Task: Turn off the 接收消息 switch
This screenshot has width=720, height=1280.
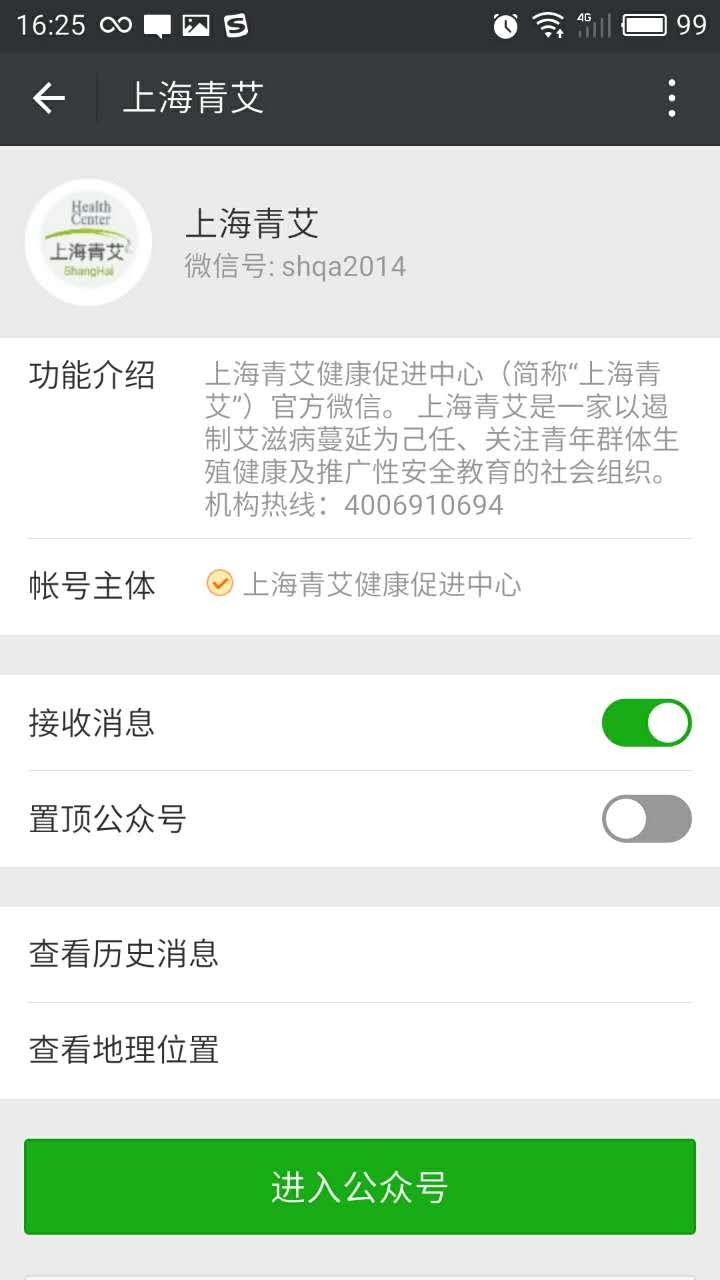Action: [646, 723]
